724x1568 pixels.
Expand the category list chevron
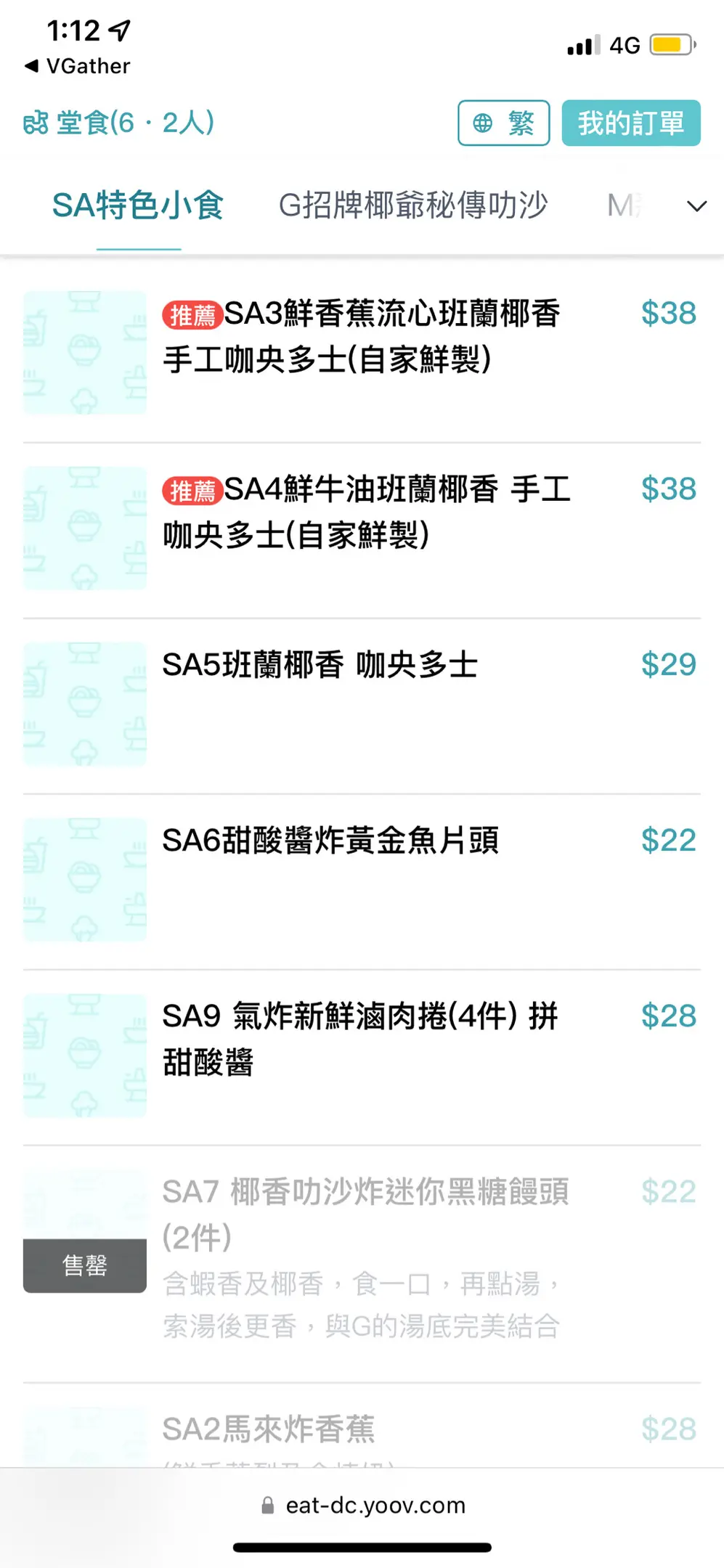696,206
